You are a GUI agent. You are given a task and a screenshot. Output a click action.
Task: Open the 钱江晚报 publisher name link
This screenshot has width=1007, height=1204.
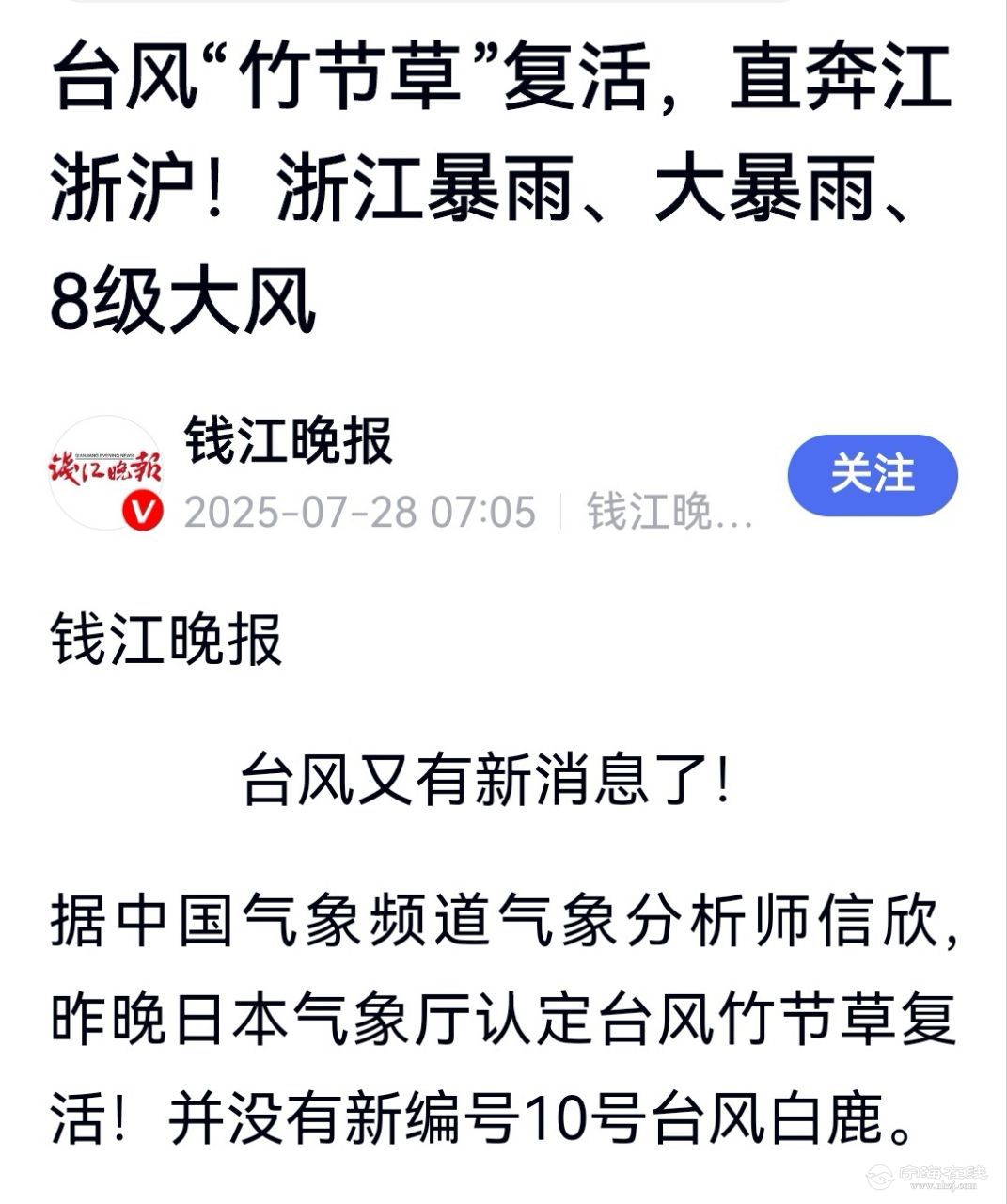tap(288, 439)
